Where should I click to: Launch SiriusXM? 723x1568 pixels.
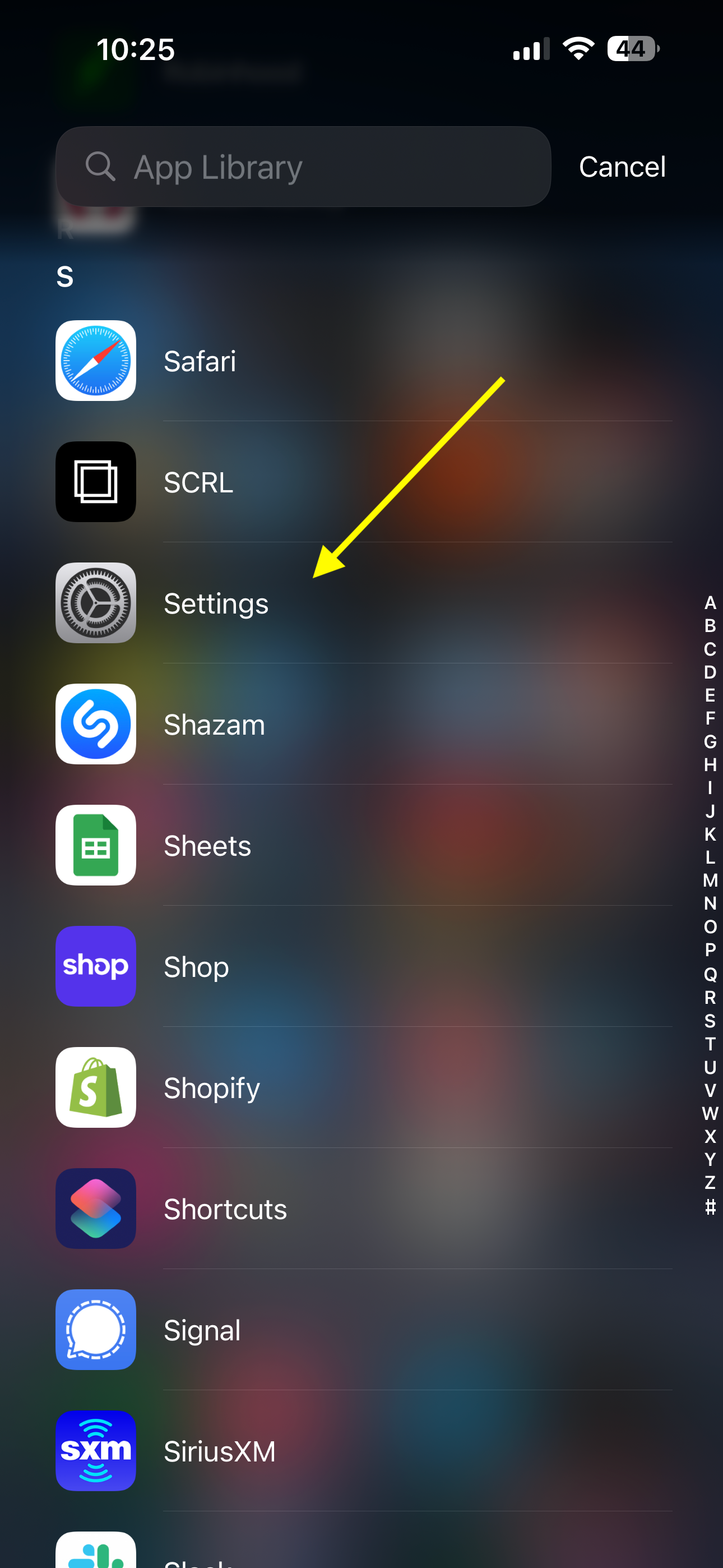pos(364,1451)
